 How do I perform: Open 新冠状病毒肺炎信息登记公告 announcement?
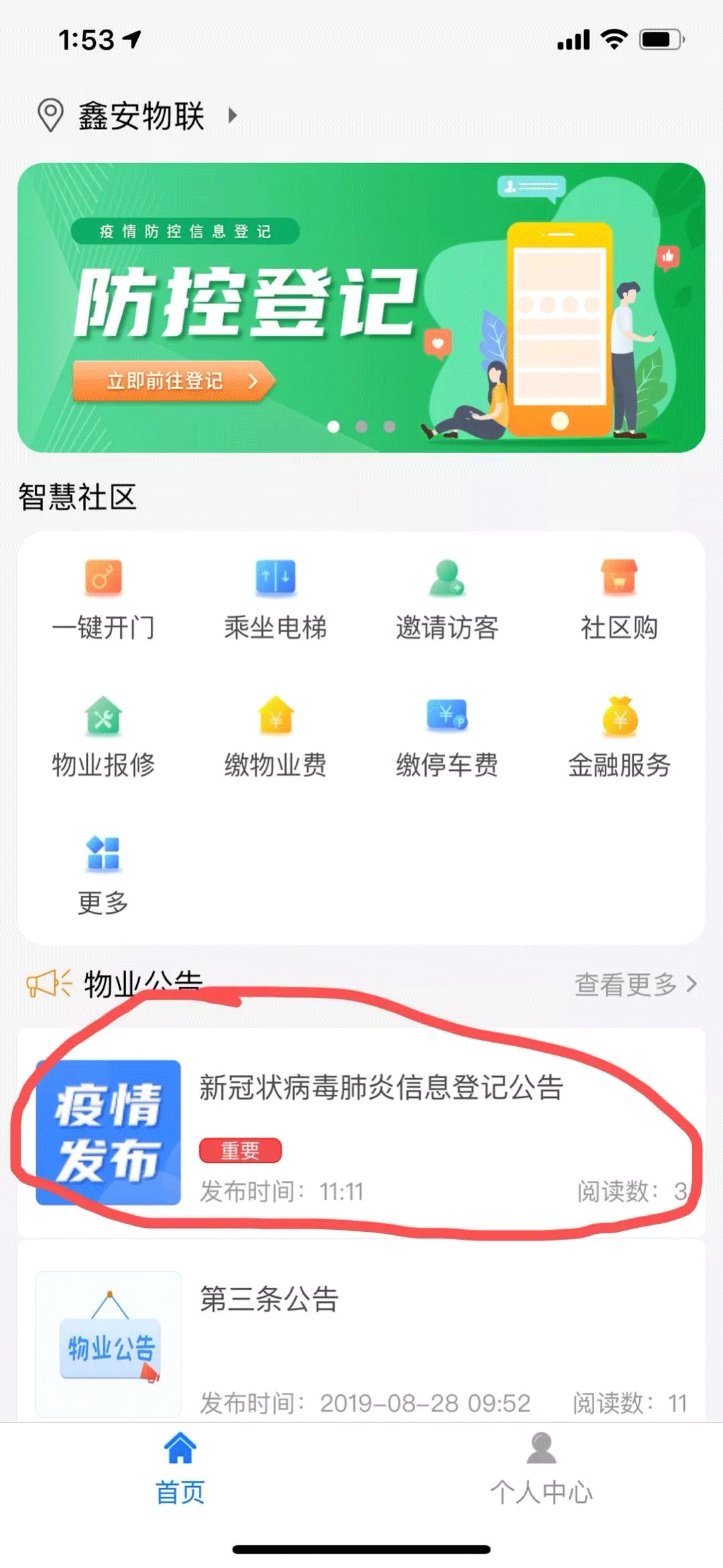(381, 1088)
